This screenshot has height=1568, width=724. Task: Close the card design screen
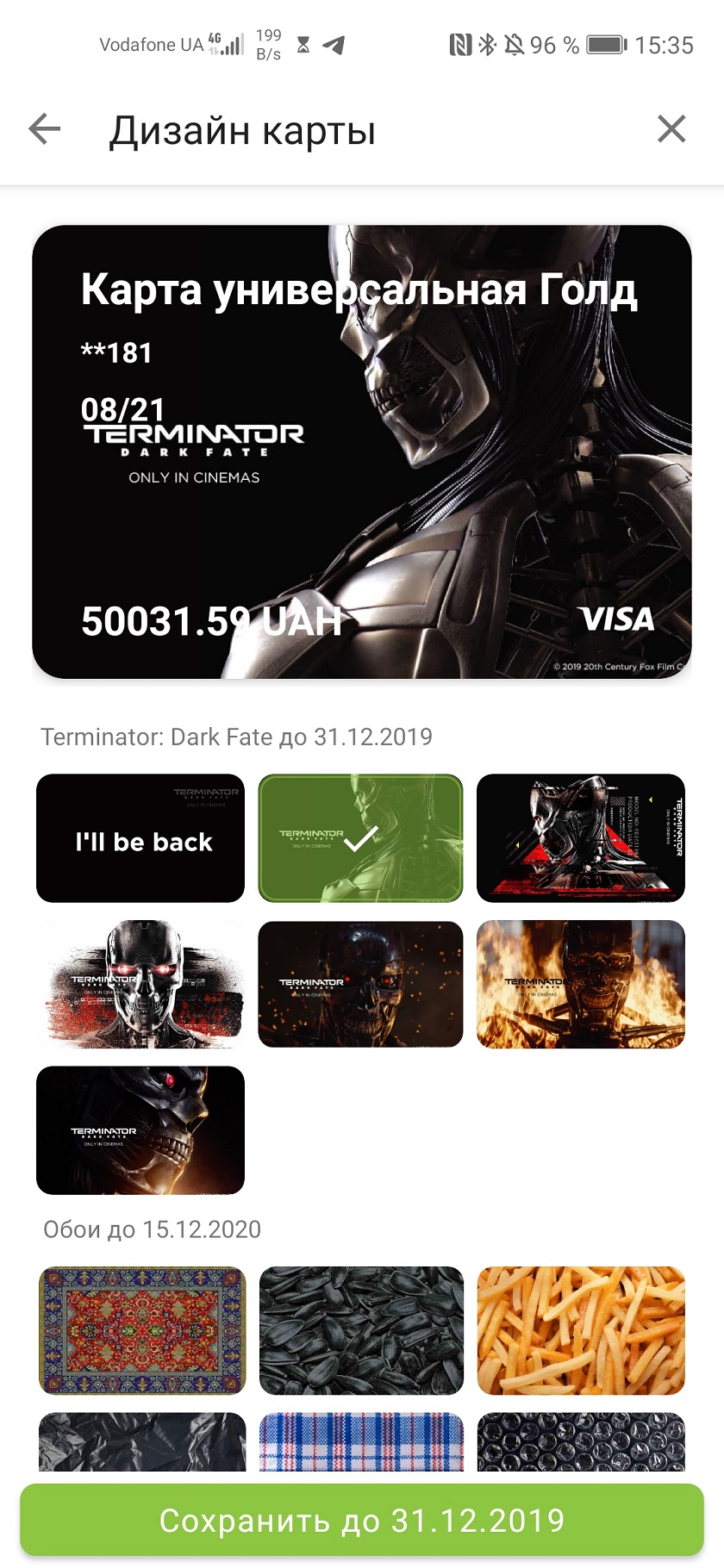click(x=671, y=130)
